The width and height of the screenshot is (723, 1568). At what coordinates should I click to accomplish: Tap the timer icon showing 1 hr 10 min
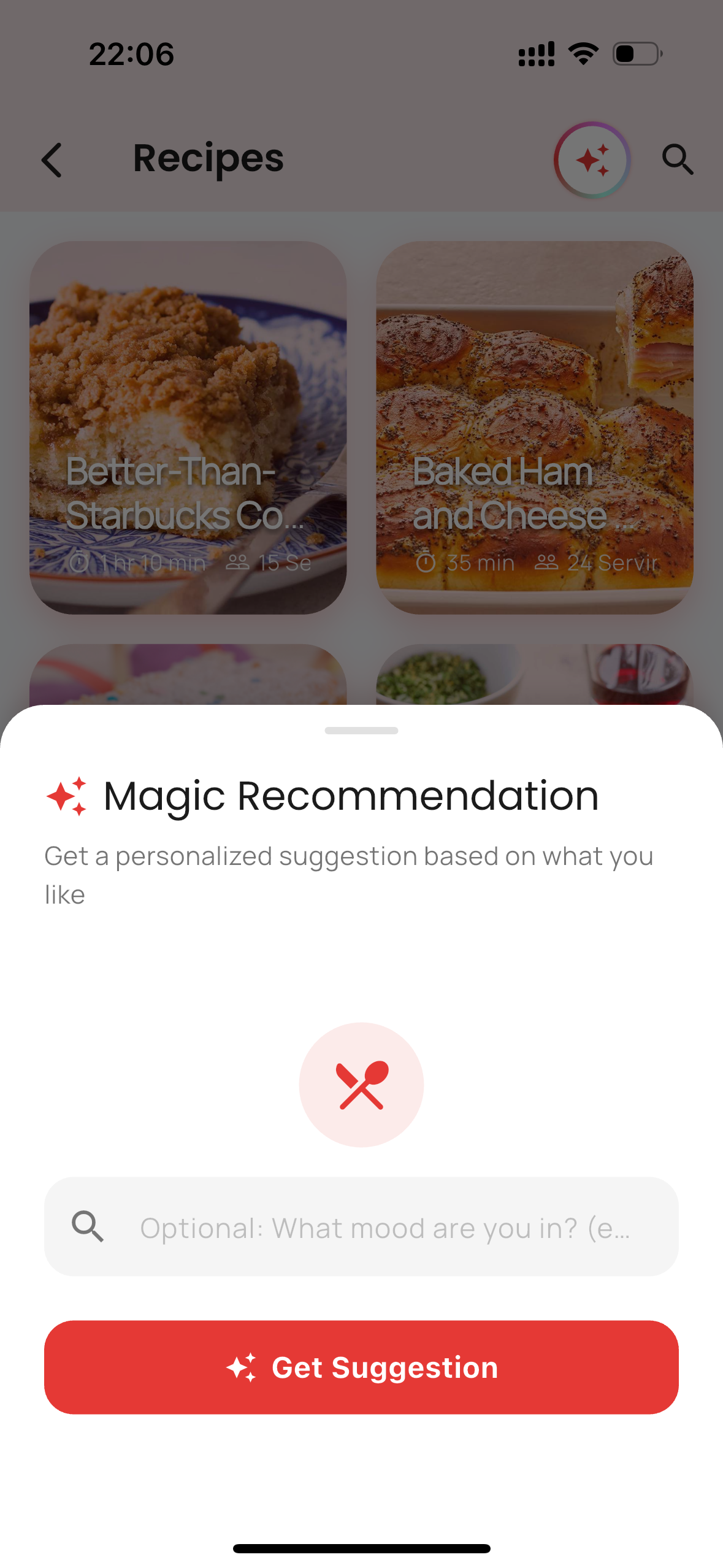tap(79, 562)
